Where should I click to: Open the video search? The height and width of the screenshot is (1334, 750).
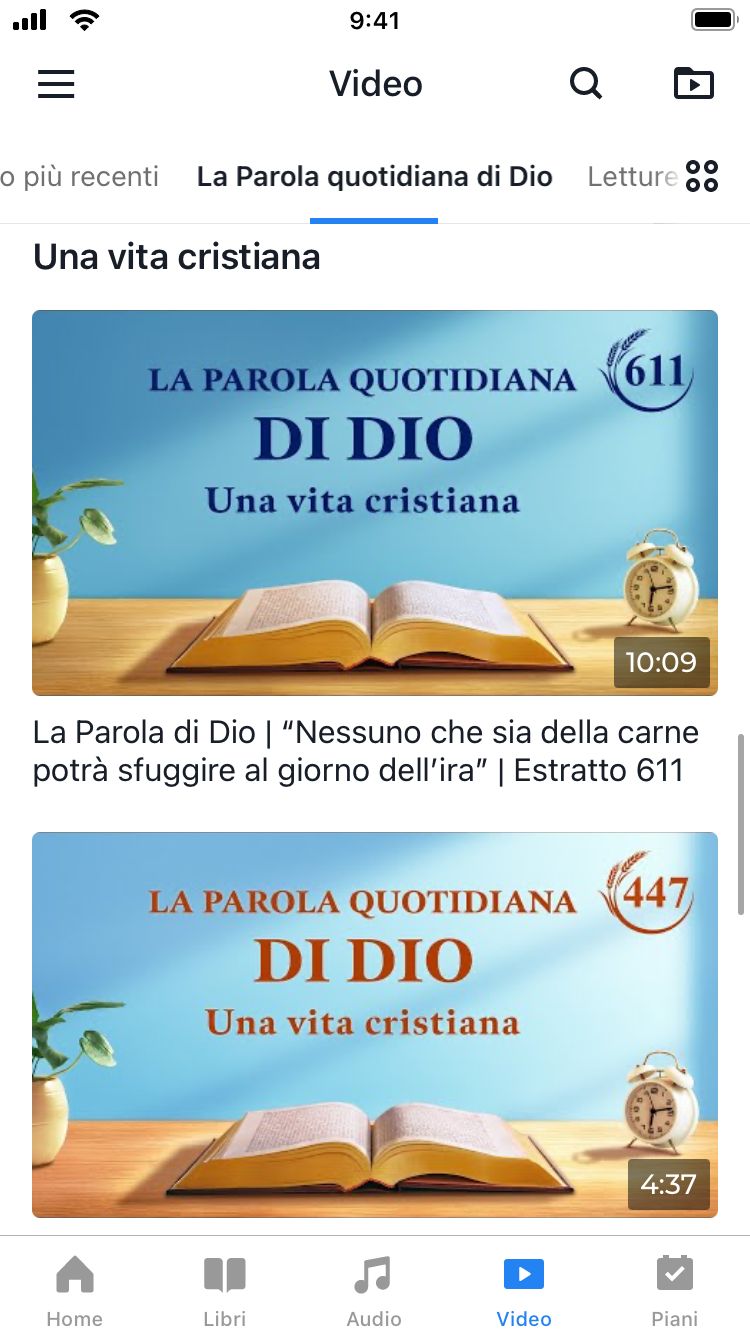tap(586, 84)
